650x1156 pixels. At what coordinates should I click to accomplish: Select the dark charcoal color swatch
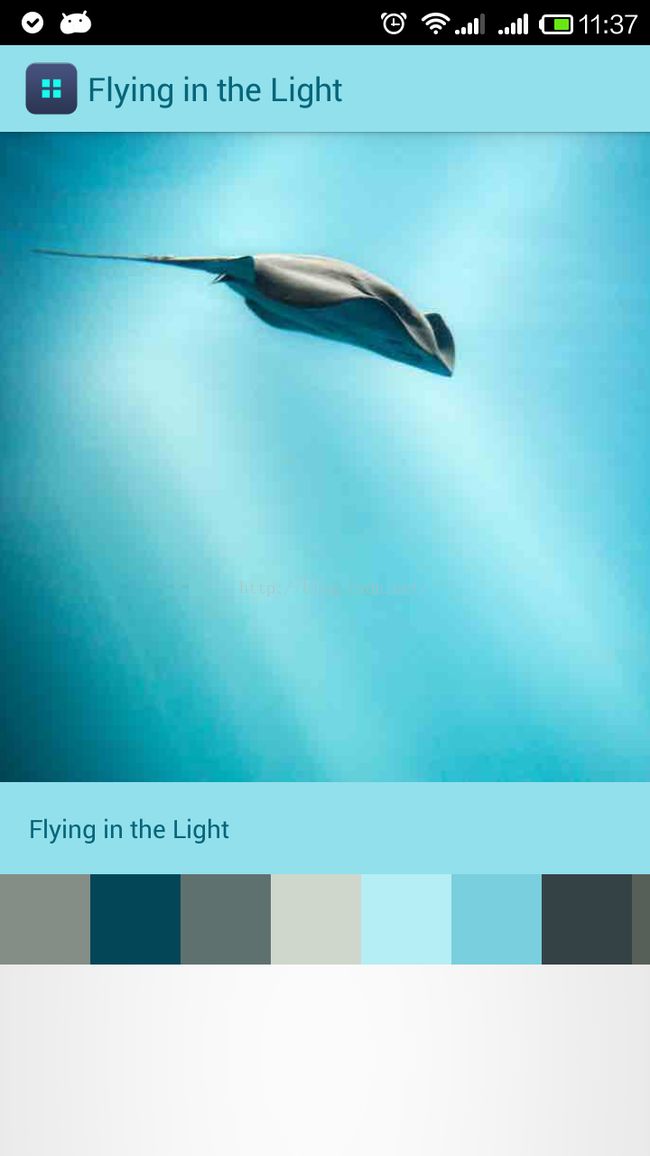[x=587, y=919]
